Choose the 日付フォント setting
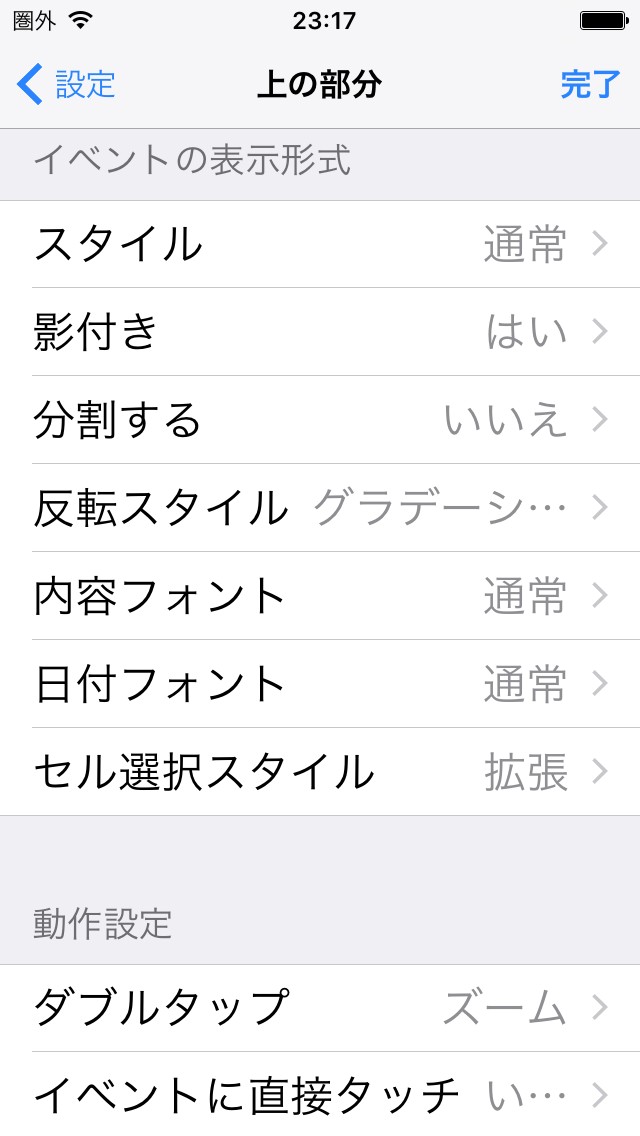This screenshot has height=1136, width=640. coord(320,684)
